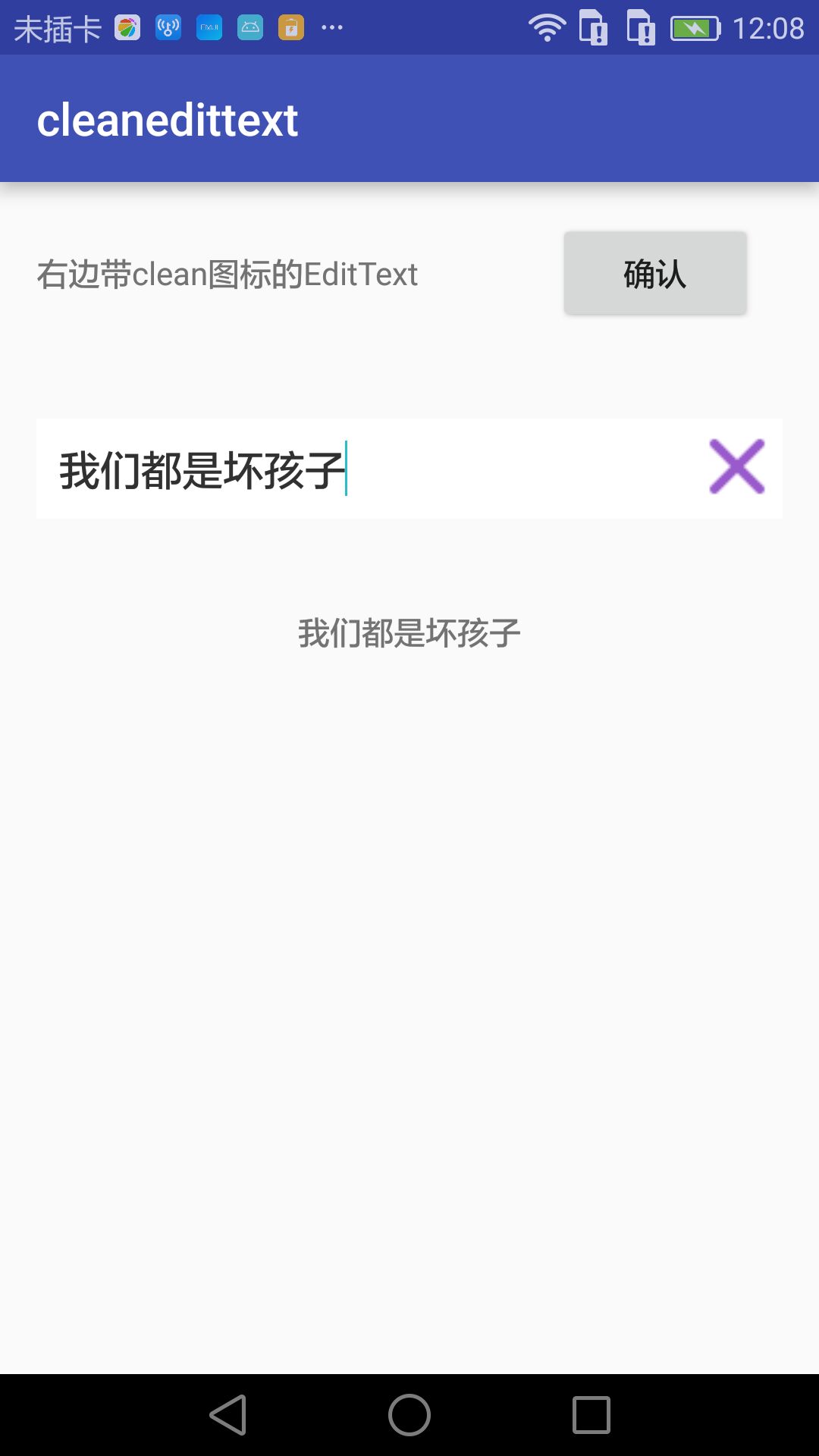Clear the text with the purple X icon

[737, 467]
